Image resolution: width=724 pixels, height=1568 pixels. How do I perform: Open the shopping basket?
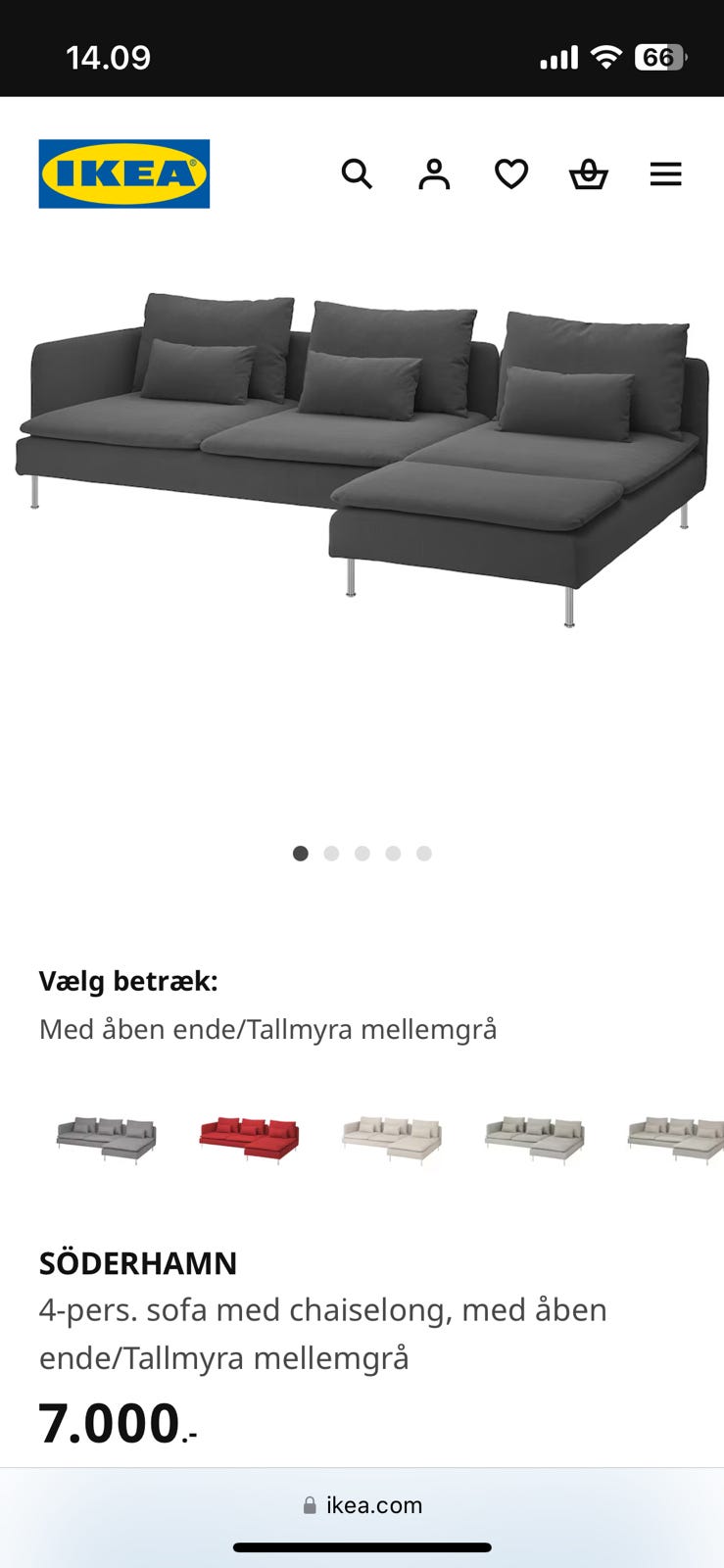pyautogui.click(x=588, y=174)
